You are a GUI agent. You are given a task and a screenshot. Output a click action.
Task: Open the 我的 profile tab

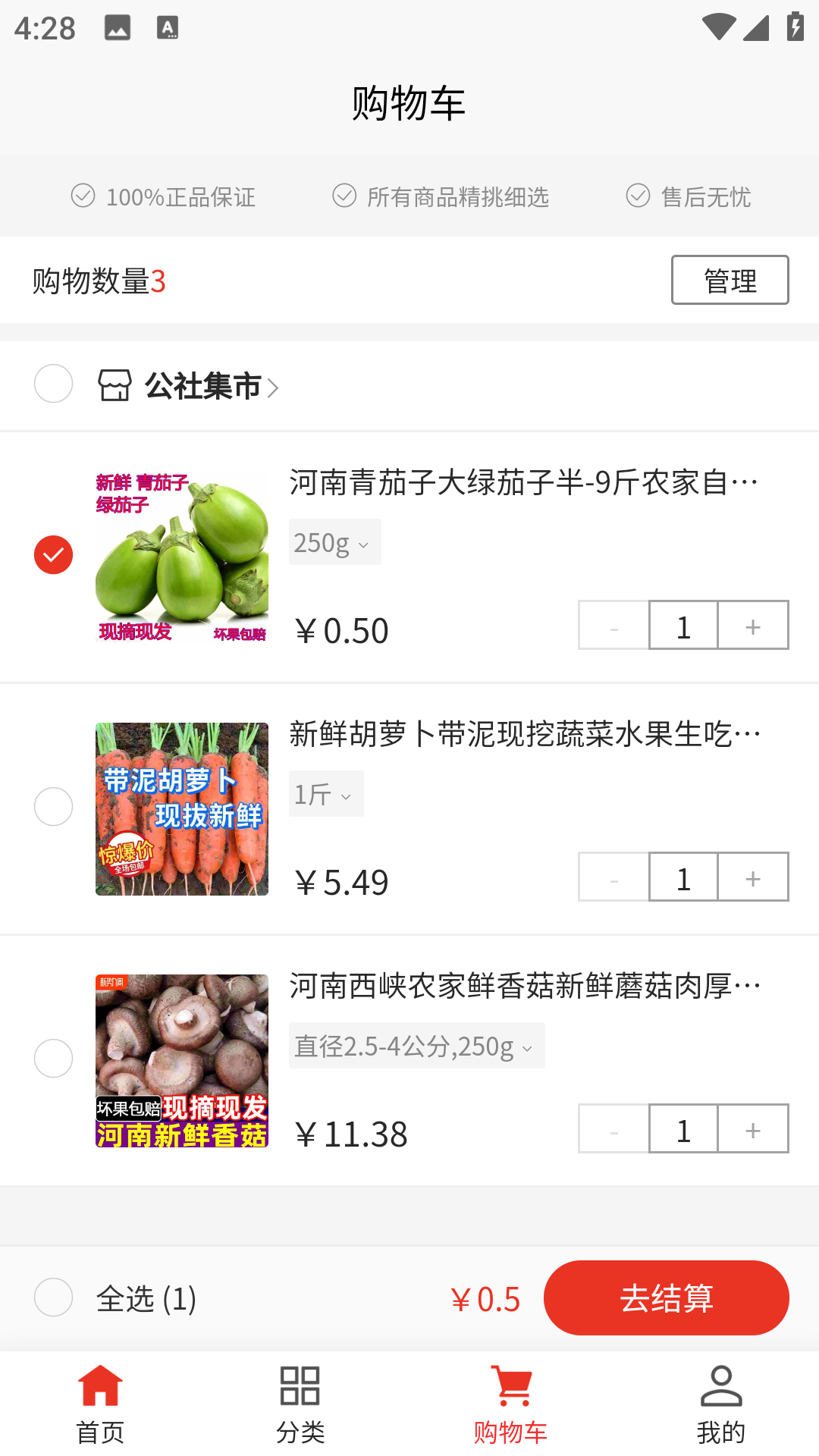tap(720, 1403)
